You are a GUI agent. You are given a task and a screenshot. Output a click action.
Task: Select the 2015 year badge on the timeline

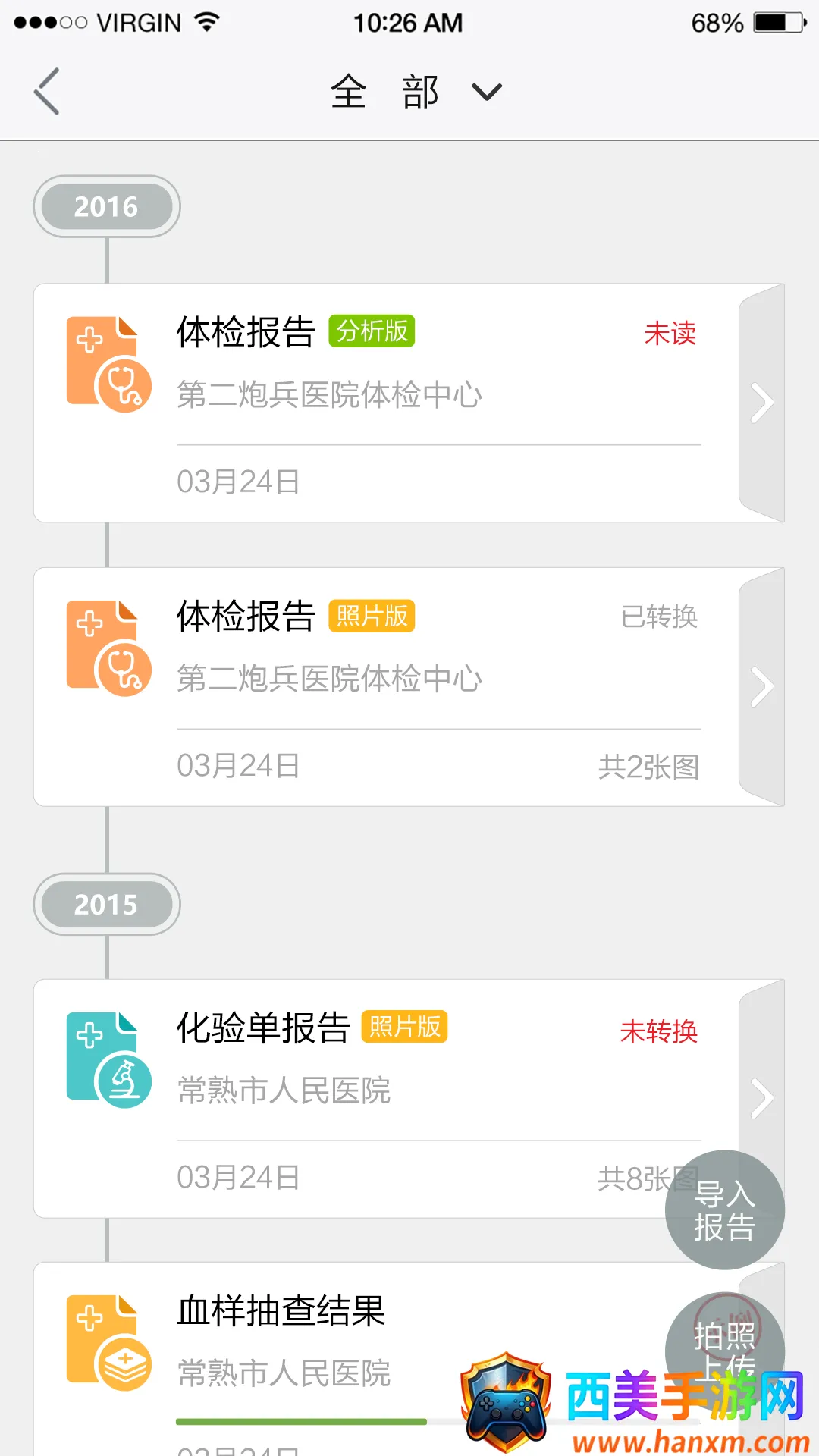click(x=106, y=904)
